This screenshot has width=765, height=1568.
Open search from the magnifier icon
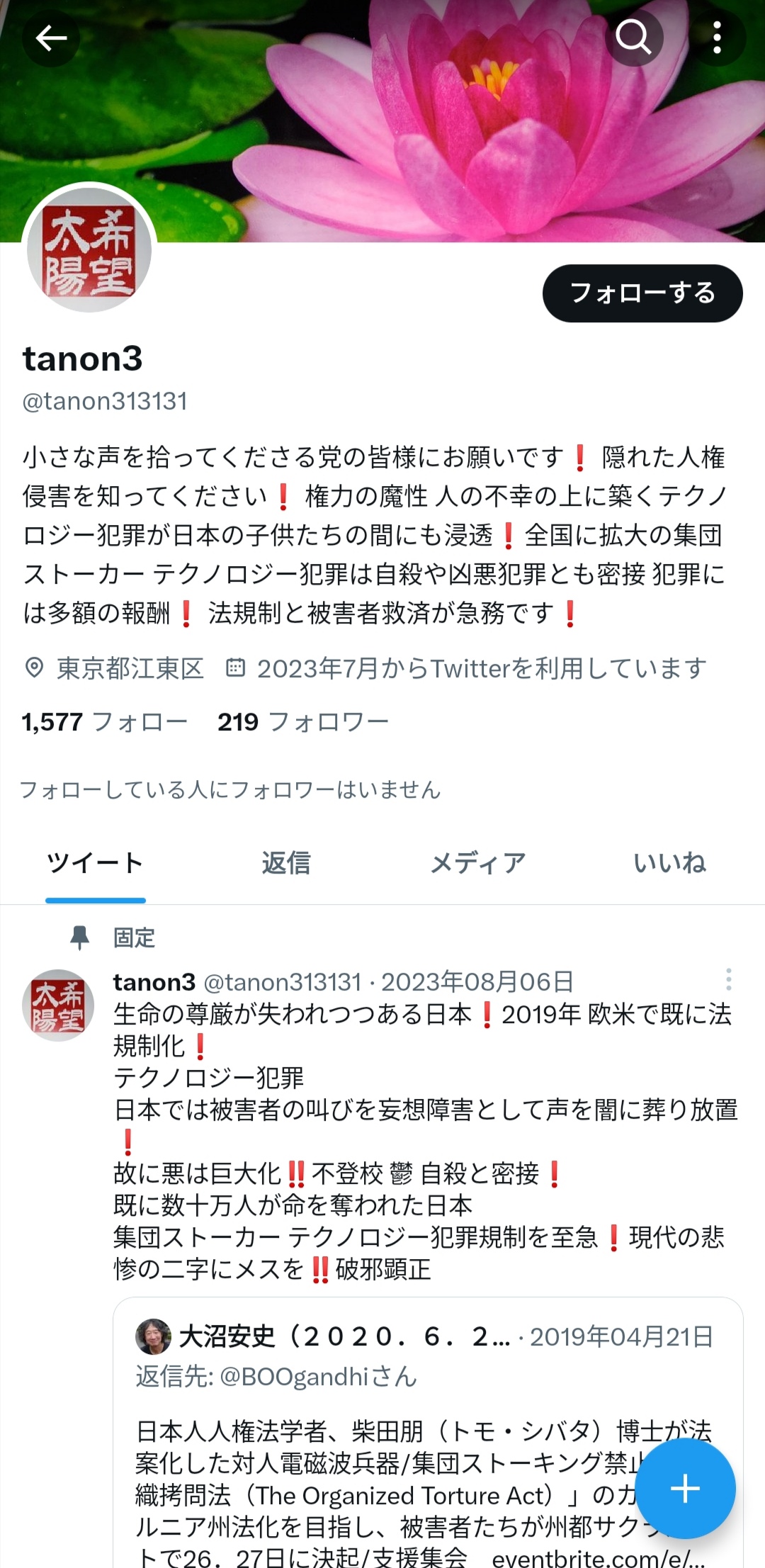coord(633,37)
